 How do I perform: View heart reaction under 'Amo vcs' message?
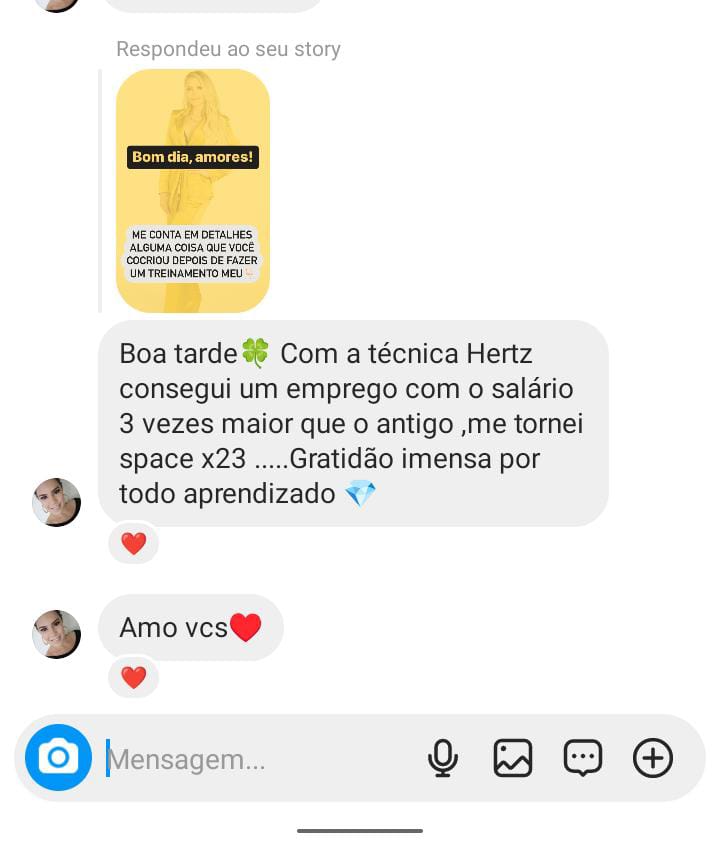coord(133,677)
